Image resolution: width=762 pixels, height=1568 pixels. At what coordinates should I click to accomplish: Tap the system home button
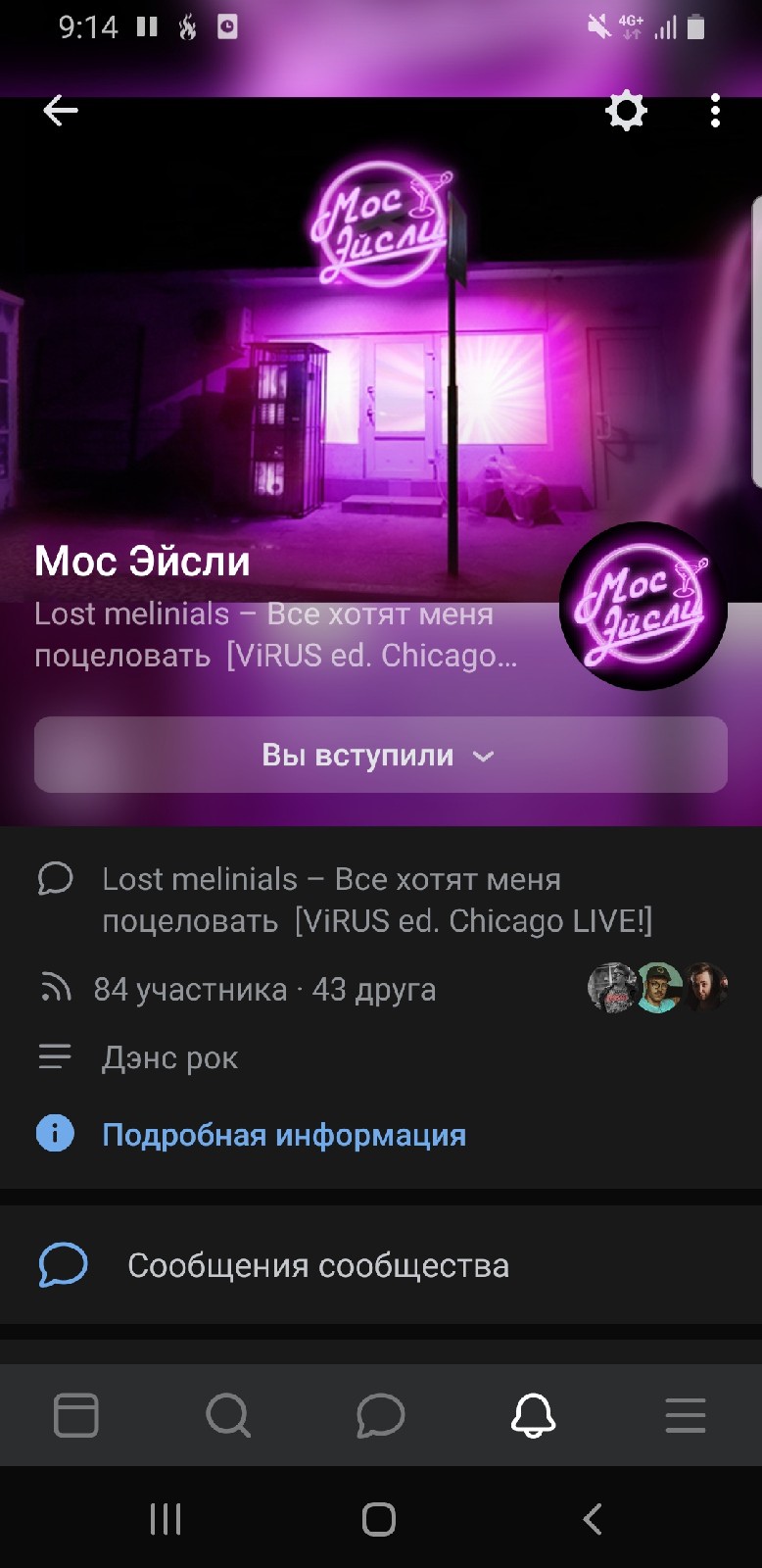[379, 1519]
